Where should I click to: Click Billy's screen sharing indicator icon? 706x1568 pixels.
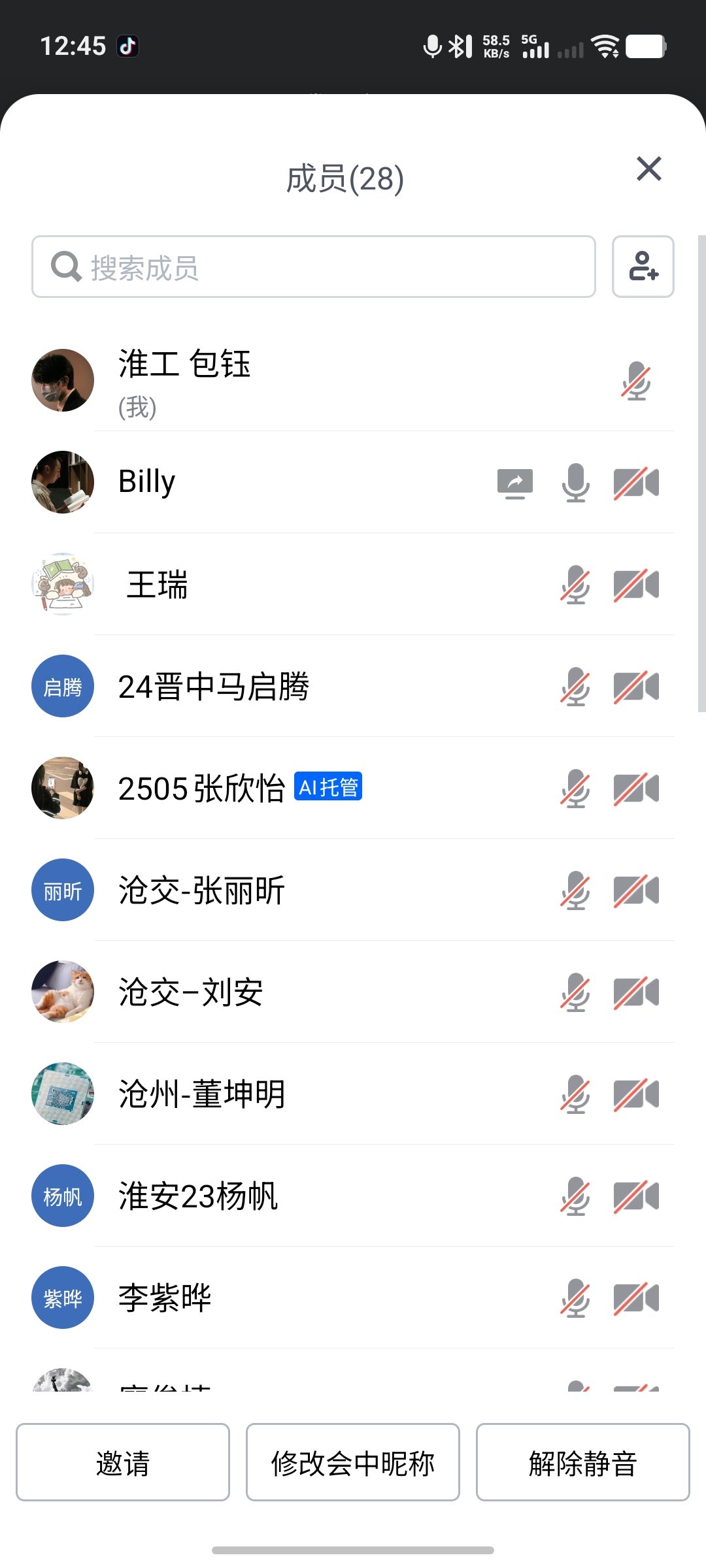click(x=516, y=482)
